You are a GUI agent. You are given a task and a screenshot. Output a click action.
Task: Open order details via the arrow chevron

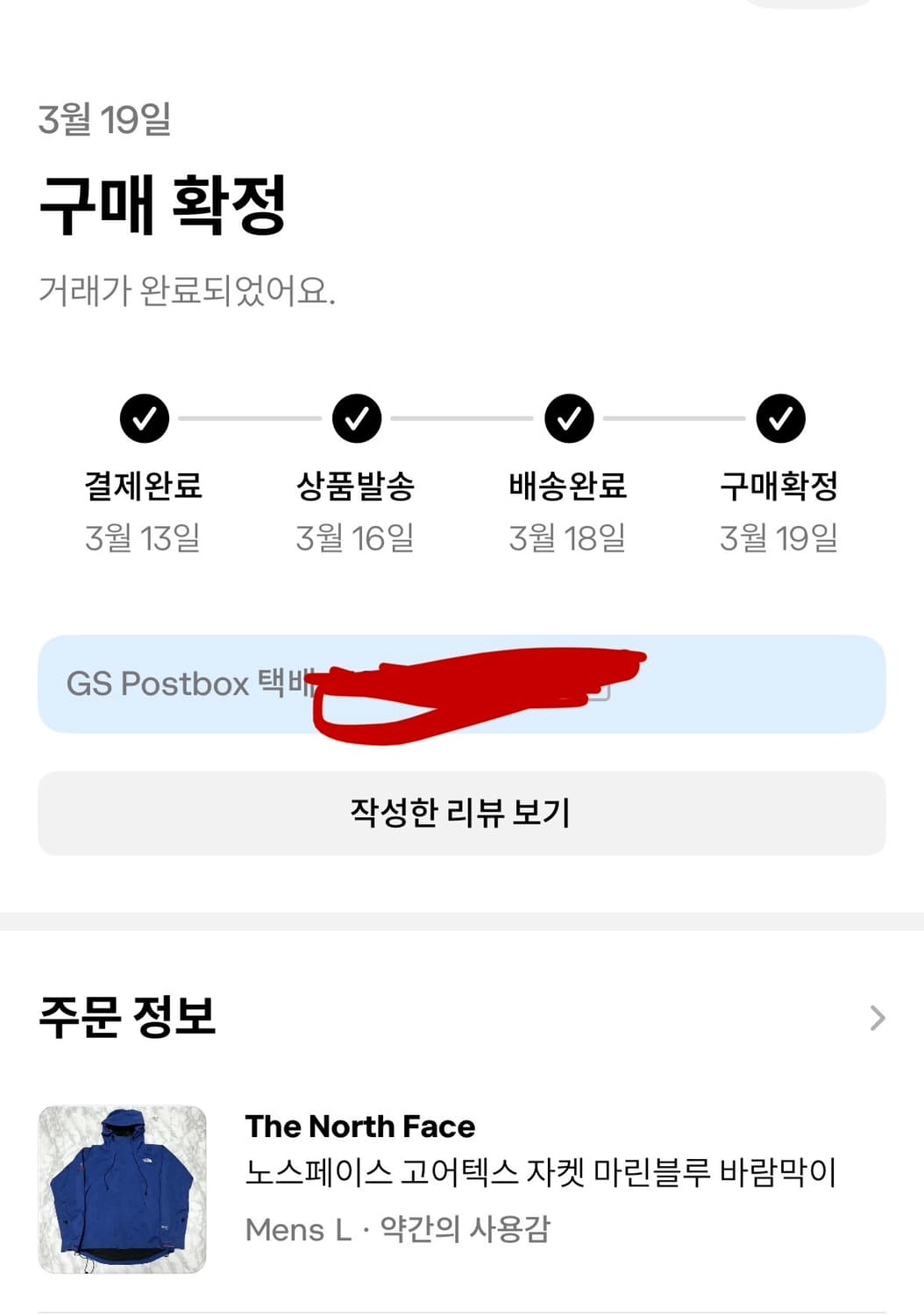877,1017
